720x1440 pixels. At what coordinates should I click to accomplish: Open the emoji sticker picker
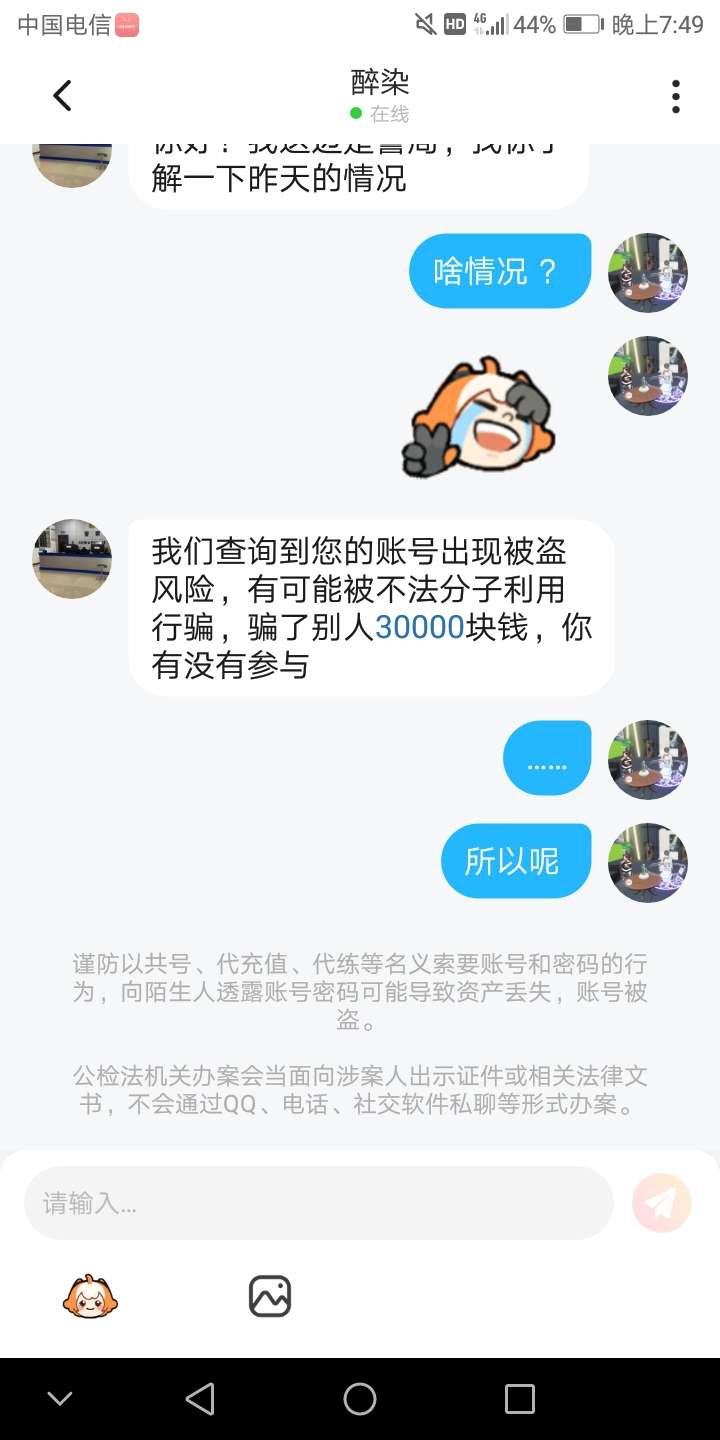pyautogui.click(x=90, y=1297)
